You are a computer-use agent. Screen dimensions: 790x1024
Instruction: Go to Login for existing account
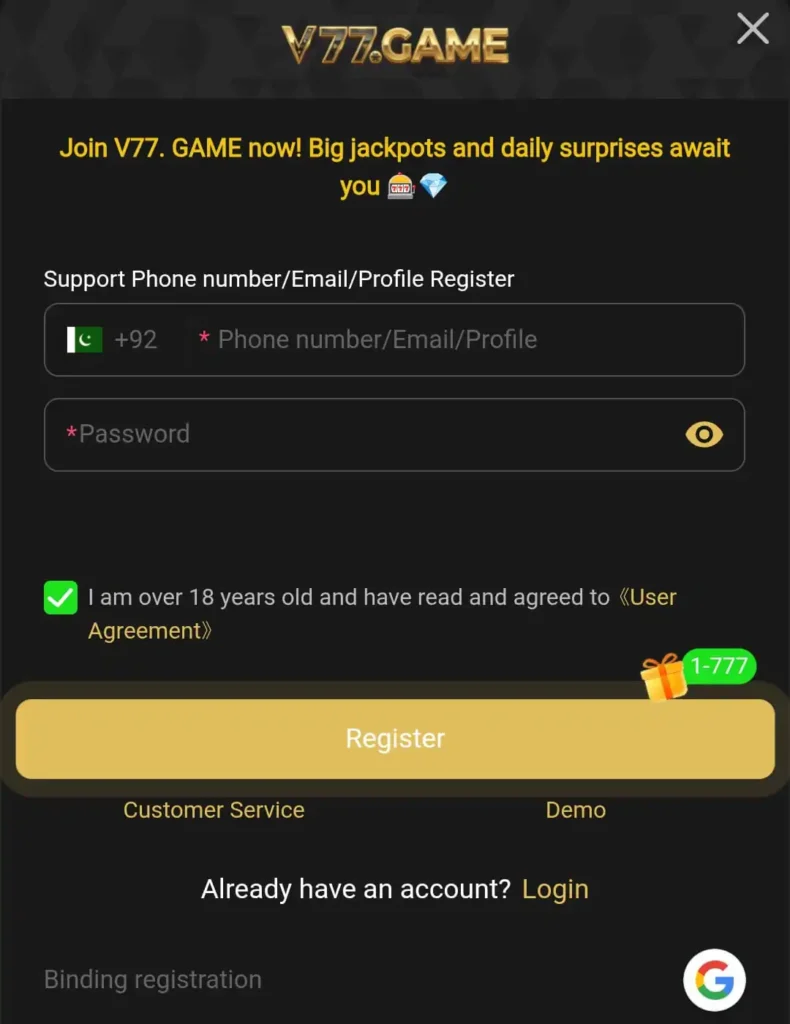tap(555, 889)
